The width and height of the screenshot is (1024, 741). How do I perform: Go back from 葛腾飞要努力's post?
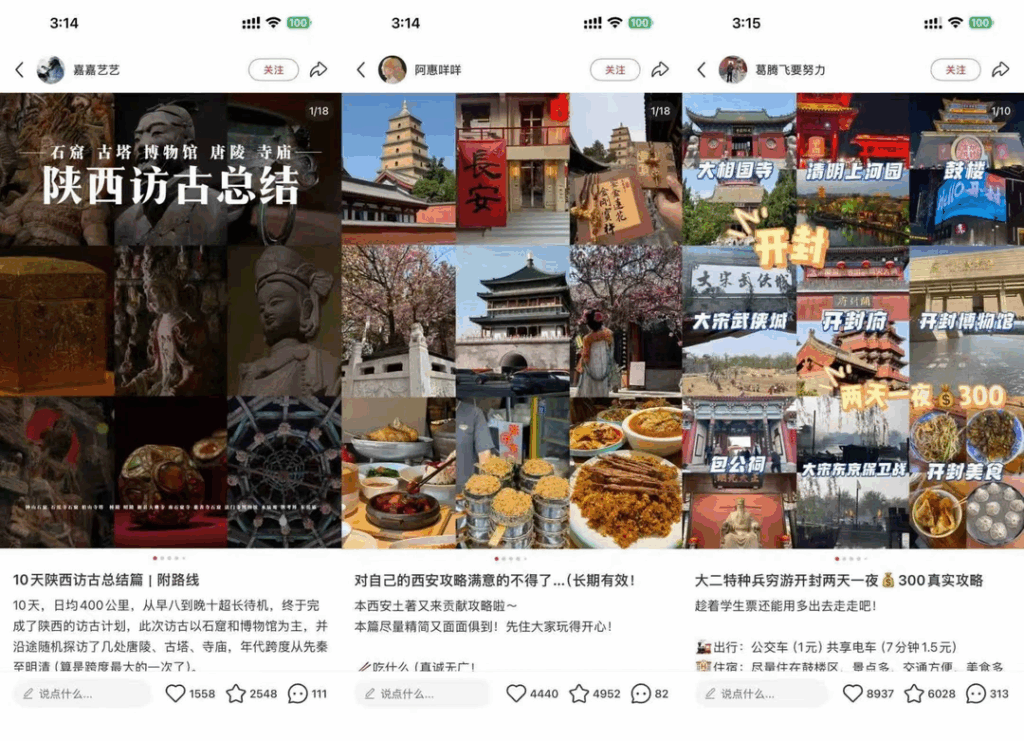(x=702, y=70)
